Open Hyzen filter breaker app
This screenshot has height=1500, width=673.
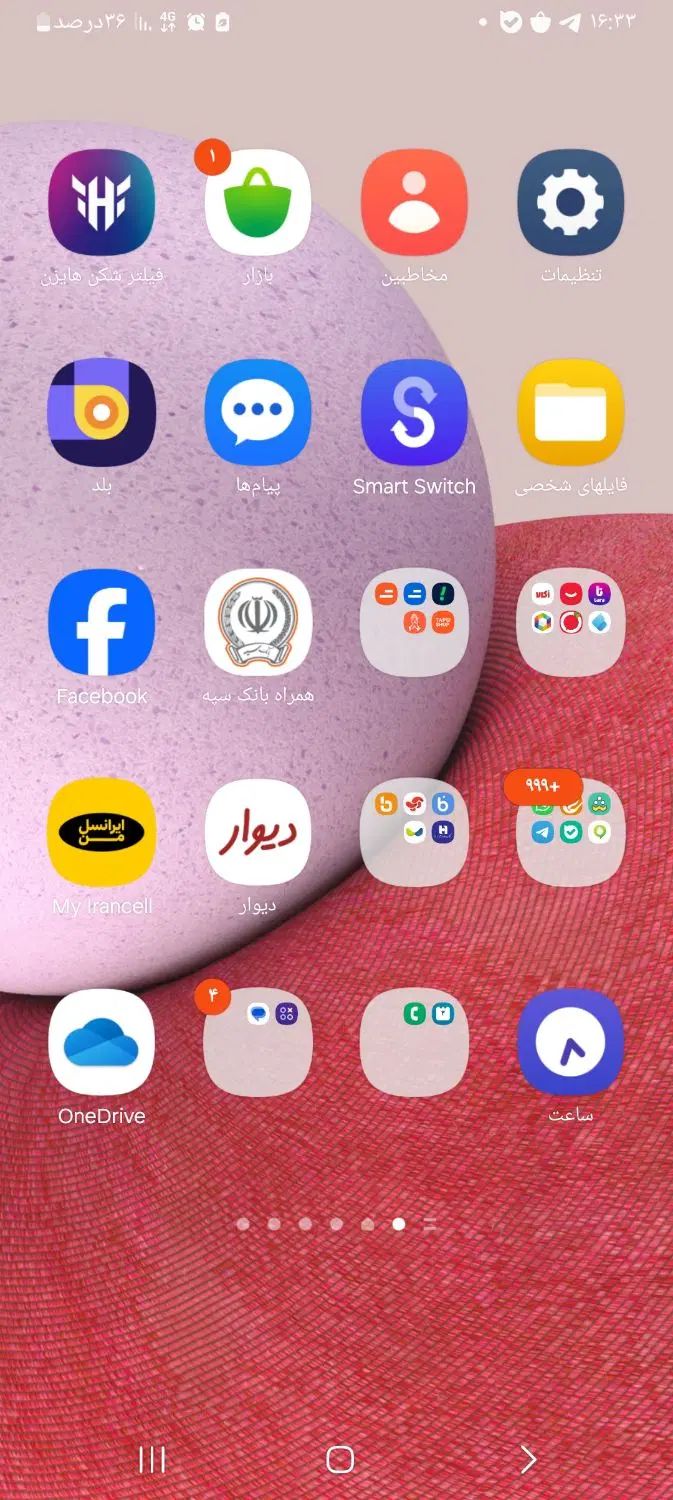click(101, 203)
